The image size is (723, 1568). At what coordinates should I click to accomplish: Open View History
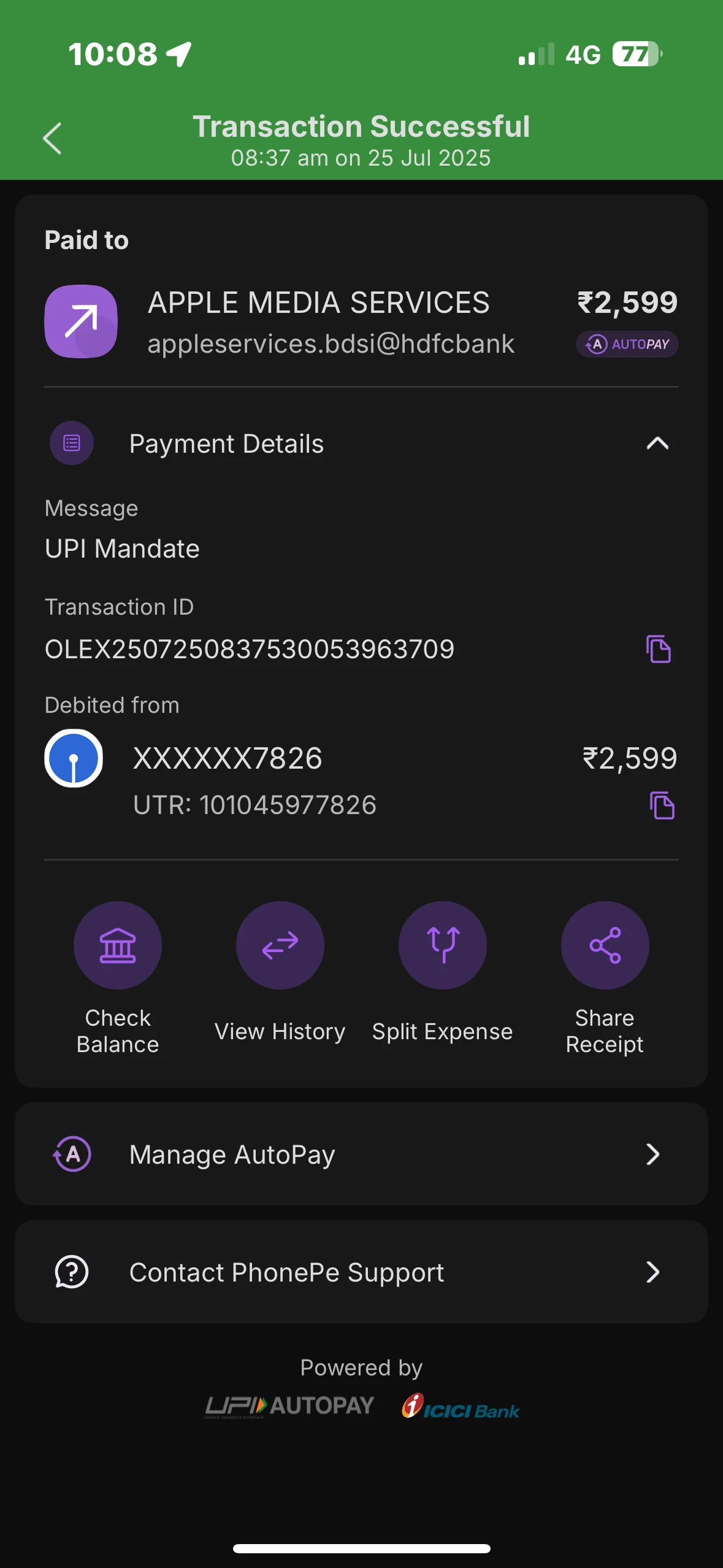[x=280, y=945]
